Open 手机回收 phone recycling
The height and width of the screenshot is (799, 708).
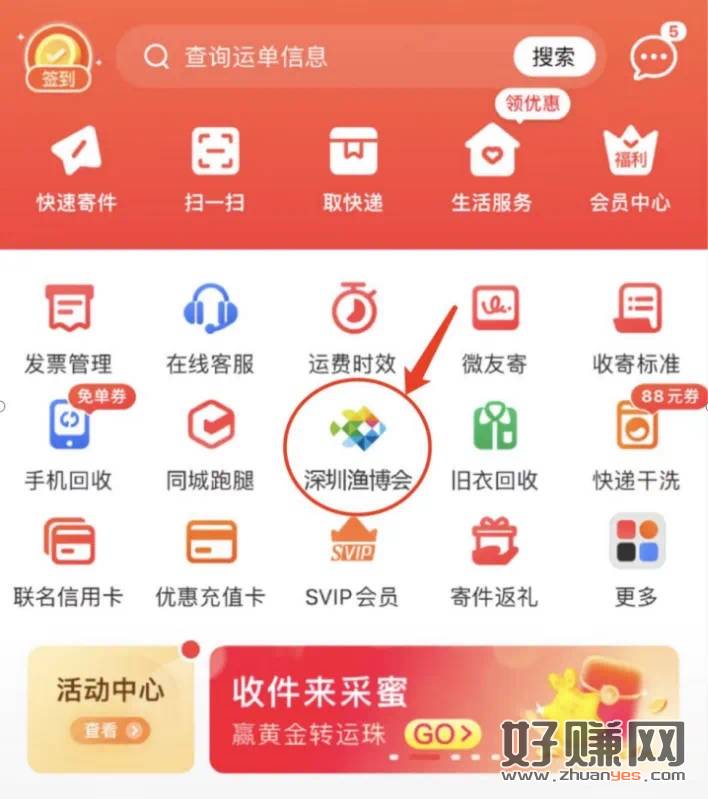tap(68, 444)
